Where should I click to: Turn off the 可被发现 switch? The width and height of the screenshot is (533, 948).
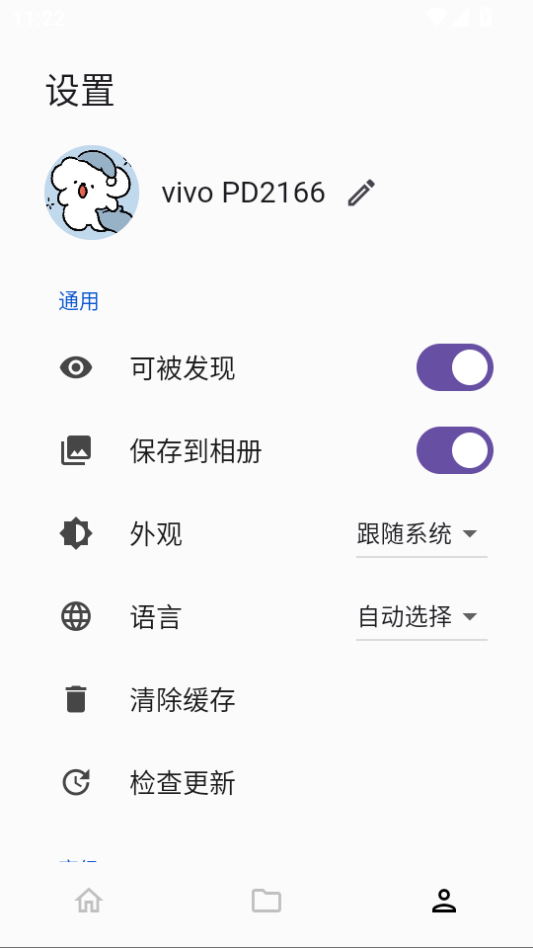coord(454,368)
